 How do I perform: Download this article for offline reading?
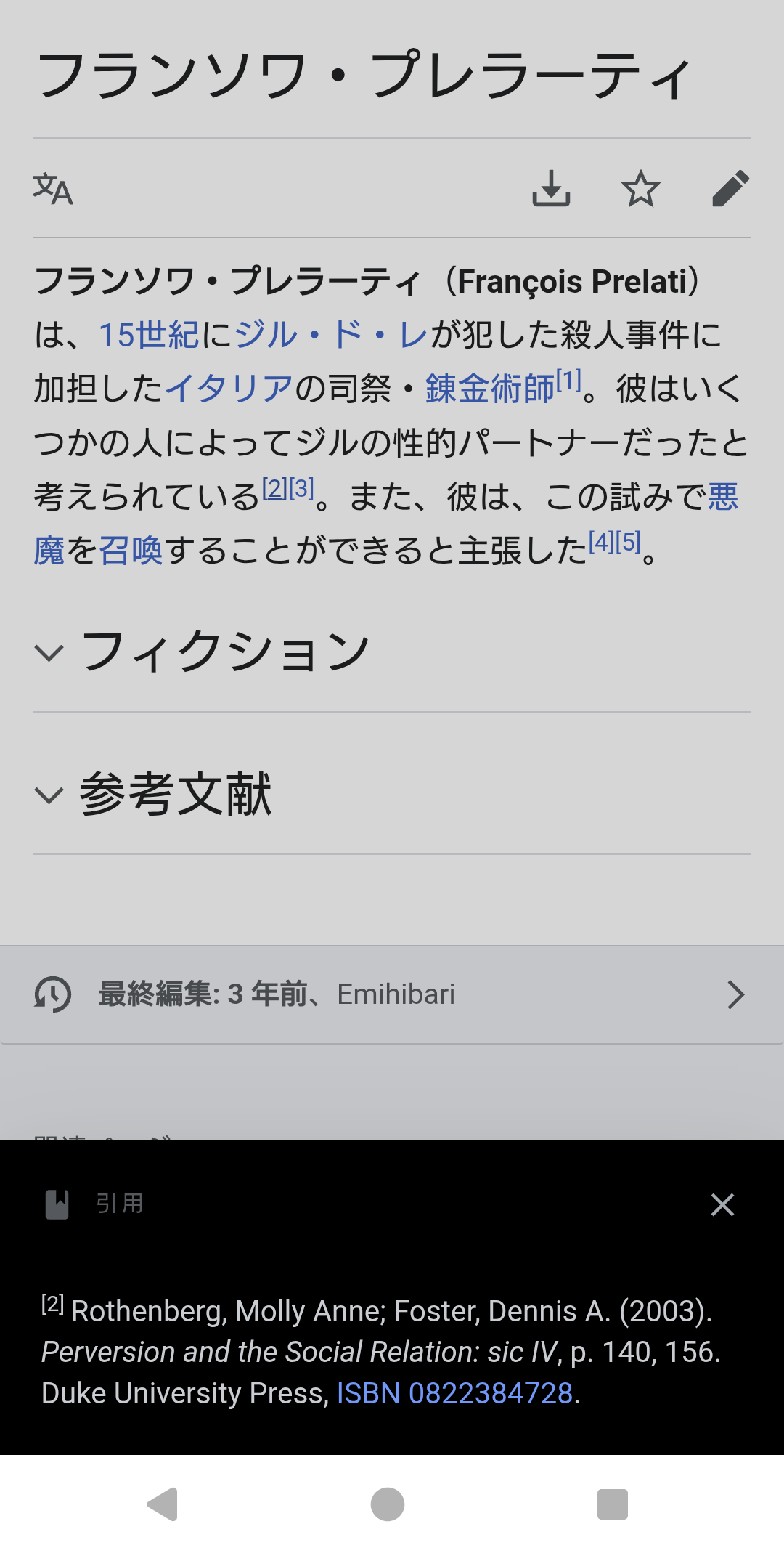[551, 189]
